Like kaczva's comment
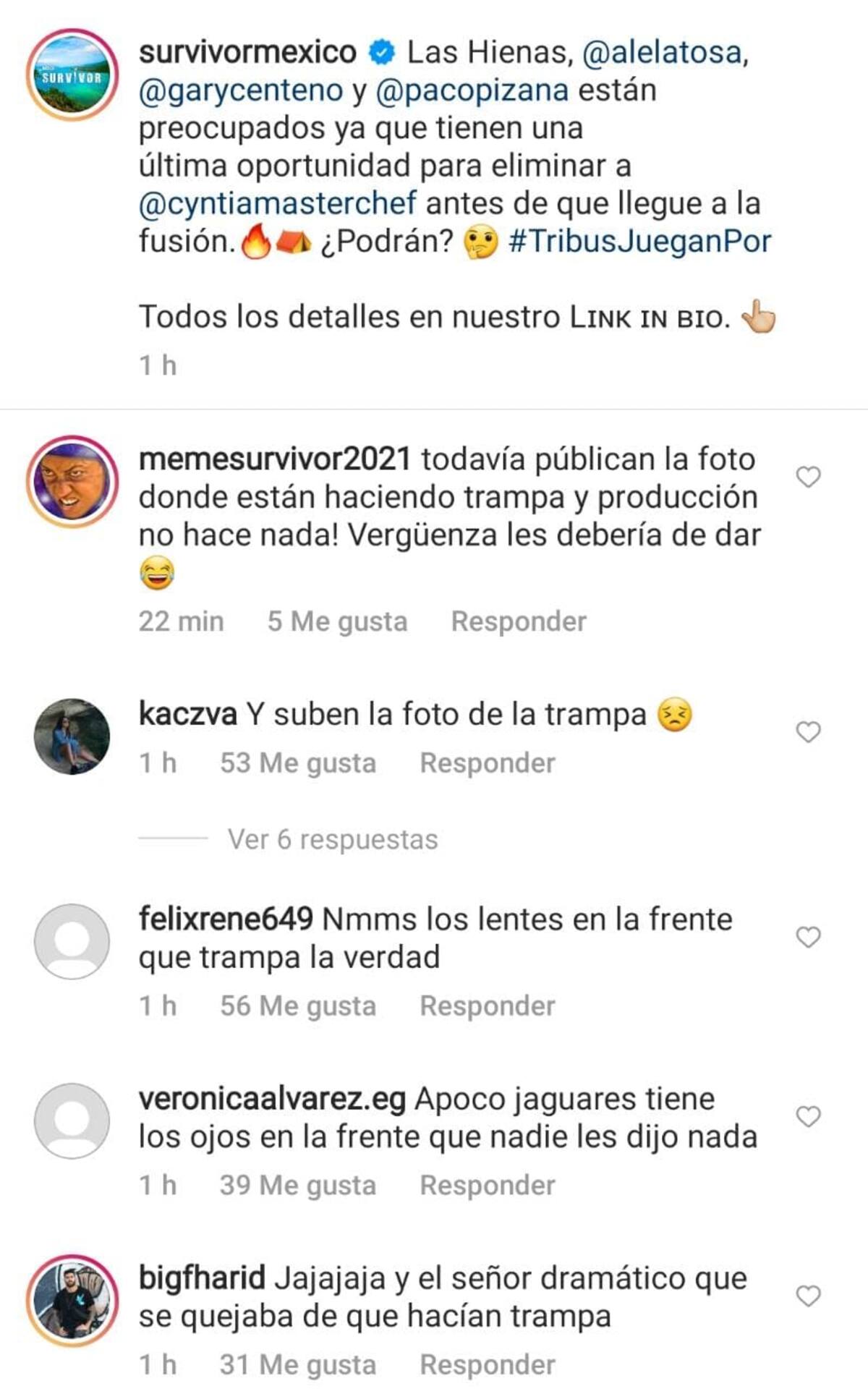This screenshot has width=868, height=1394. (x=808, y=732)
